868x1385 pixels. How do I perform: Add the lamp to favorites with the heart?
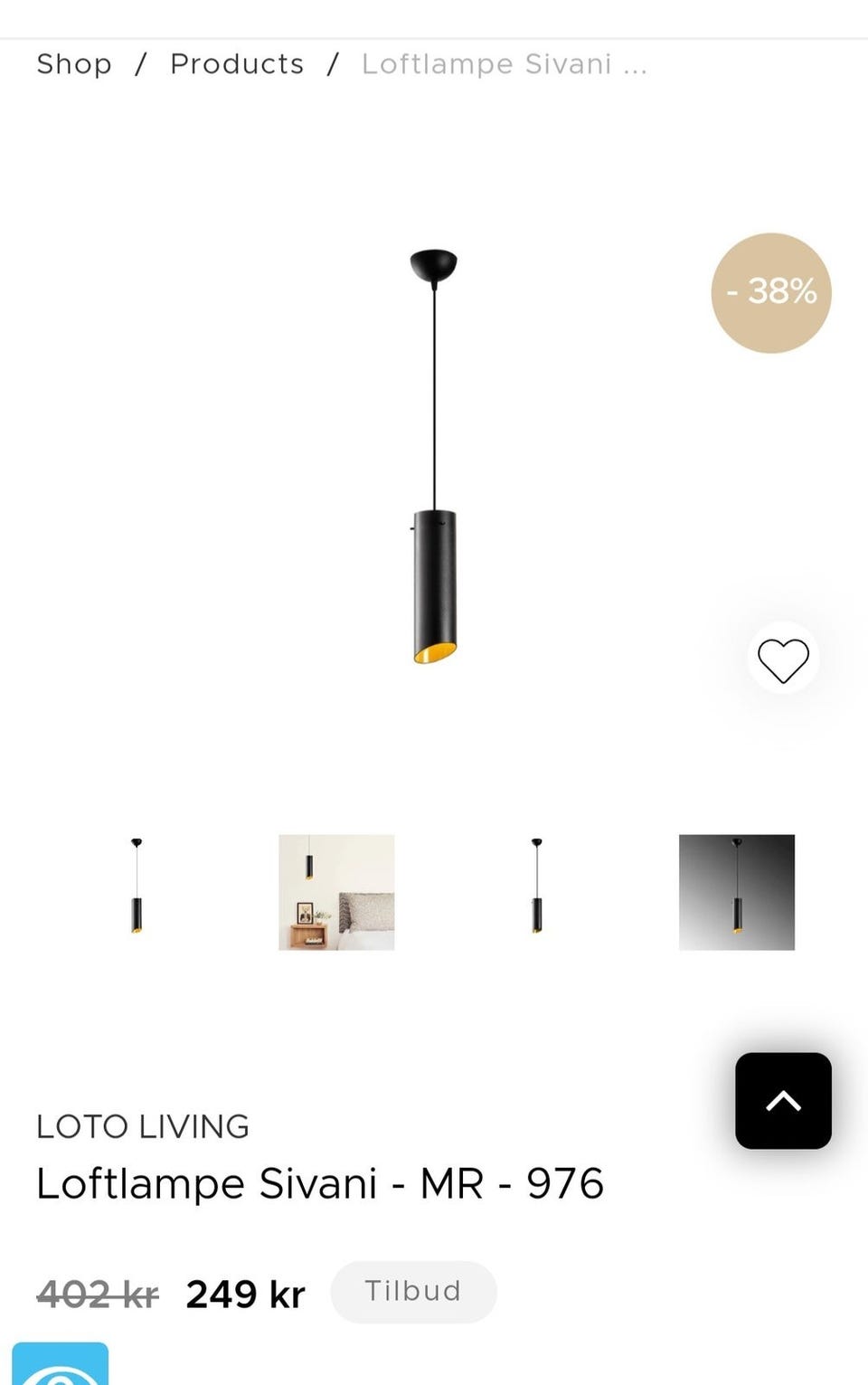[x=783, y=659]
